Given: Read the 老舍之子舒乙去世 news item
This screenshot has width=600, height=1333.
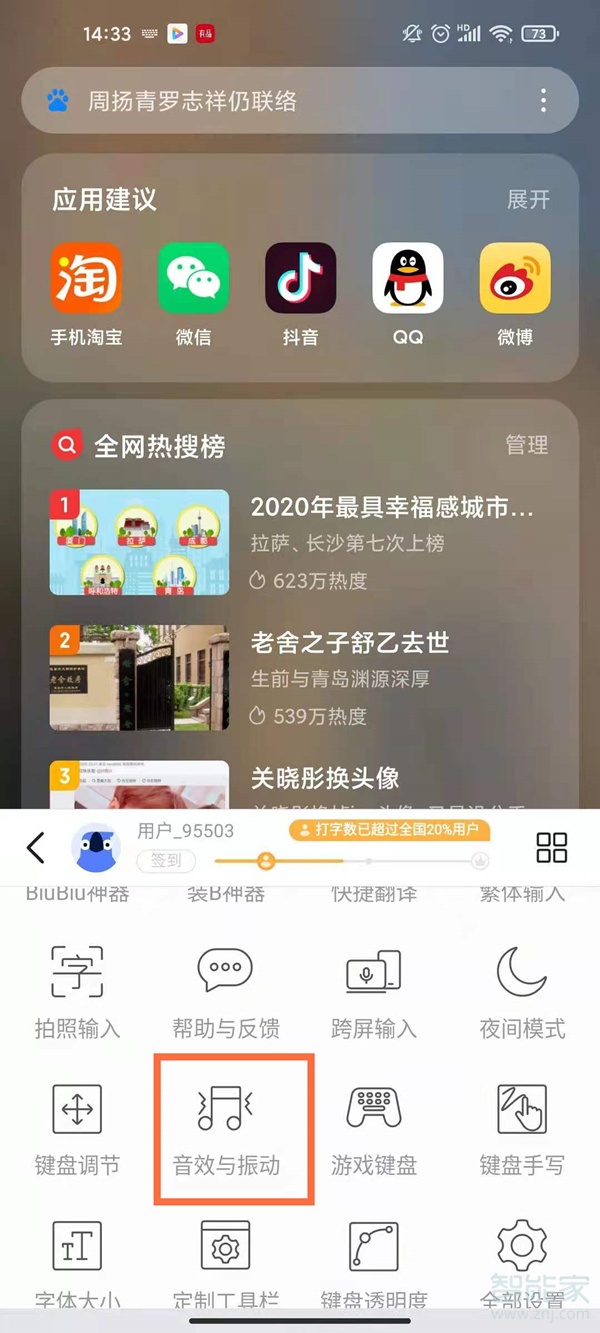Looking at the screenshot, I should coord(350,642).
